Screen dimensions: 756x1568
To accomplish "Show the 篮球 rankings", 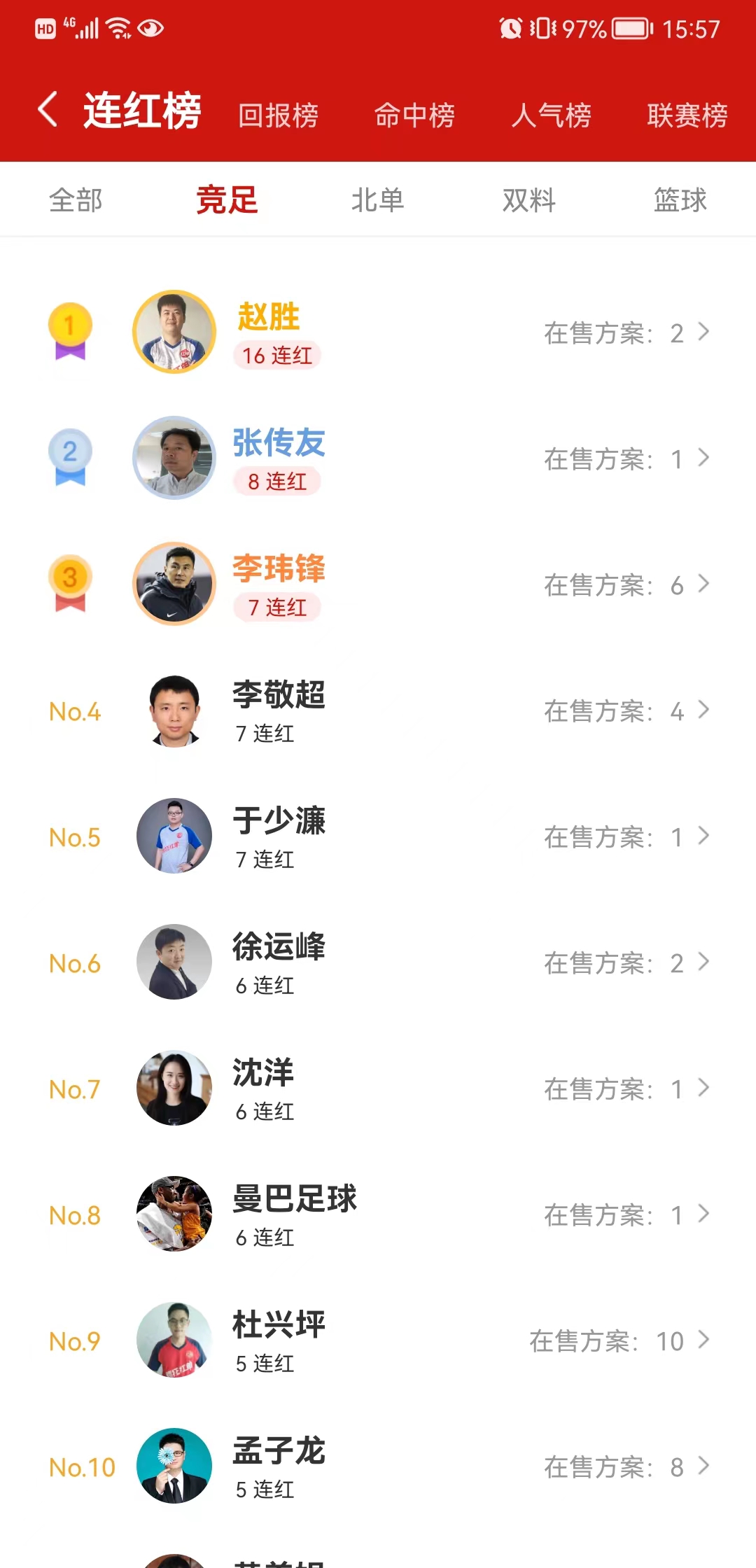I will (x=680, y=200).
